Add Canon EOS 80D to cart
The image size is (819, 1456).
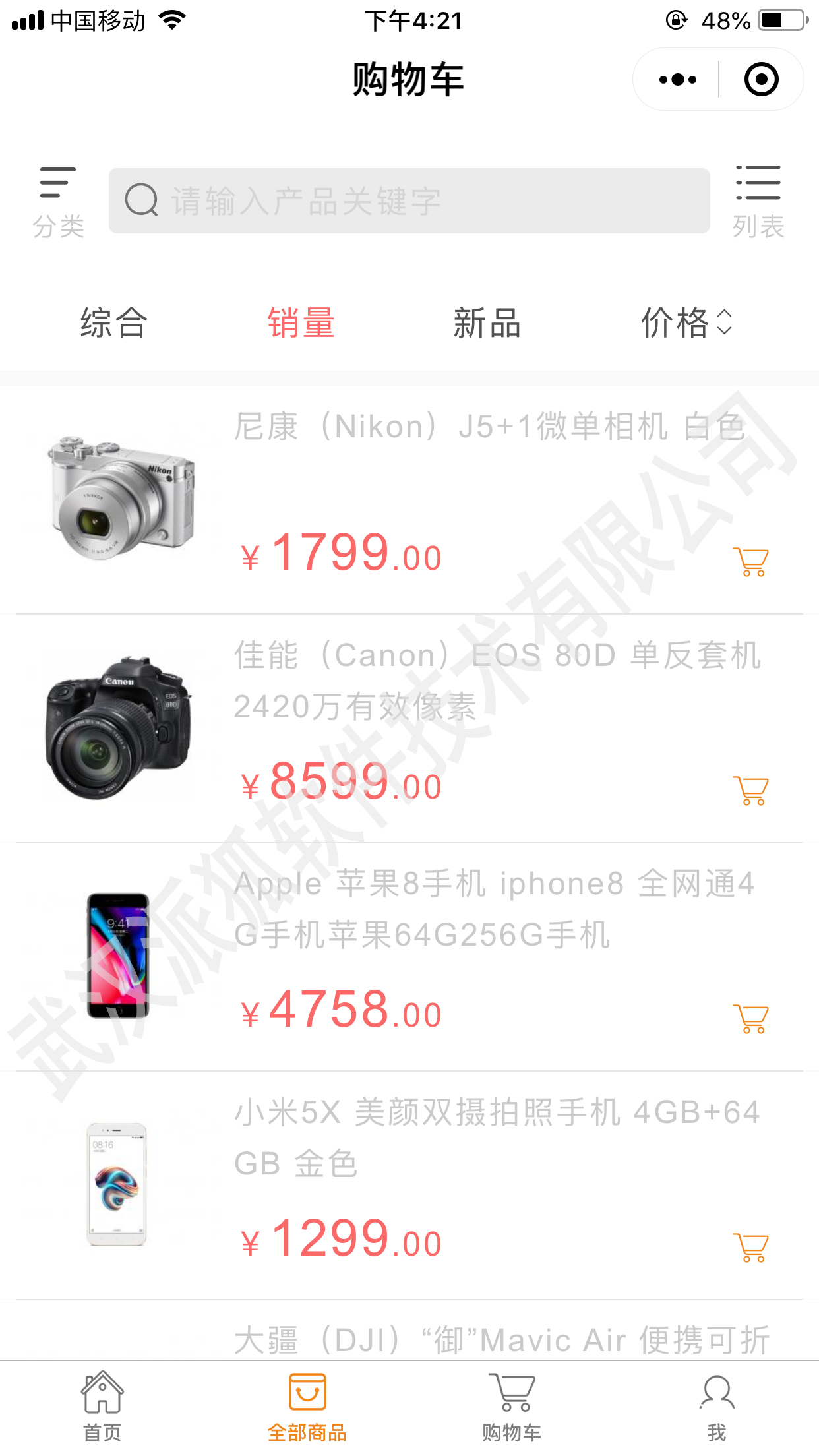(751, 791)
